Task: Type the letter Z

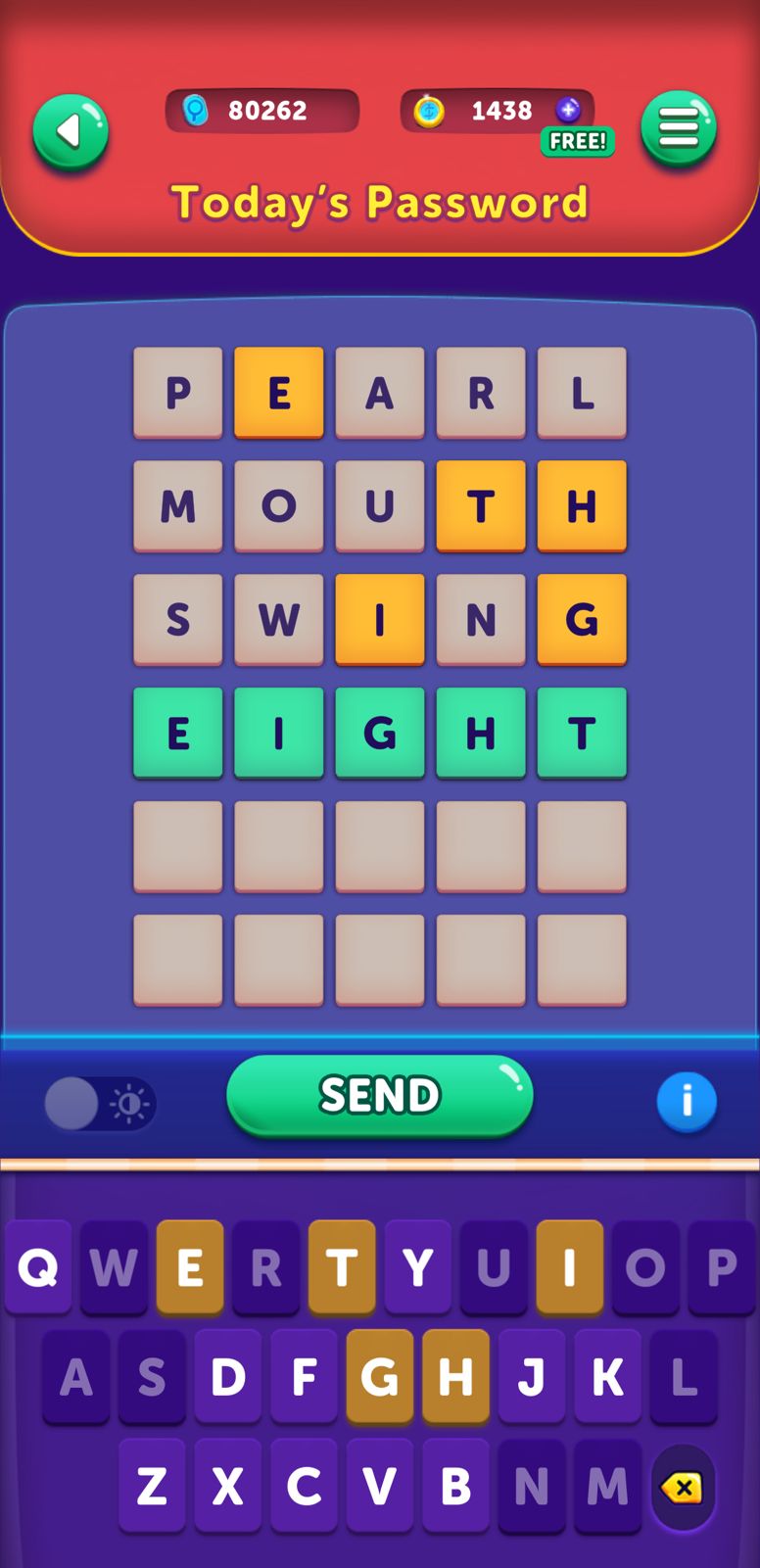Action: tap(152, 1486)
